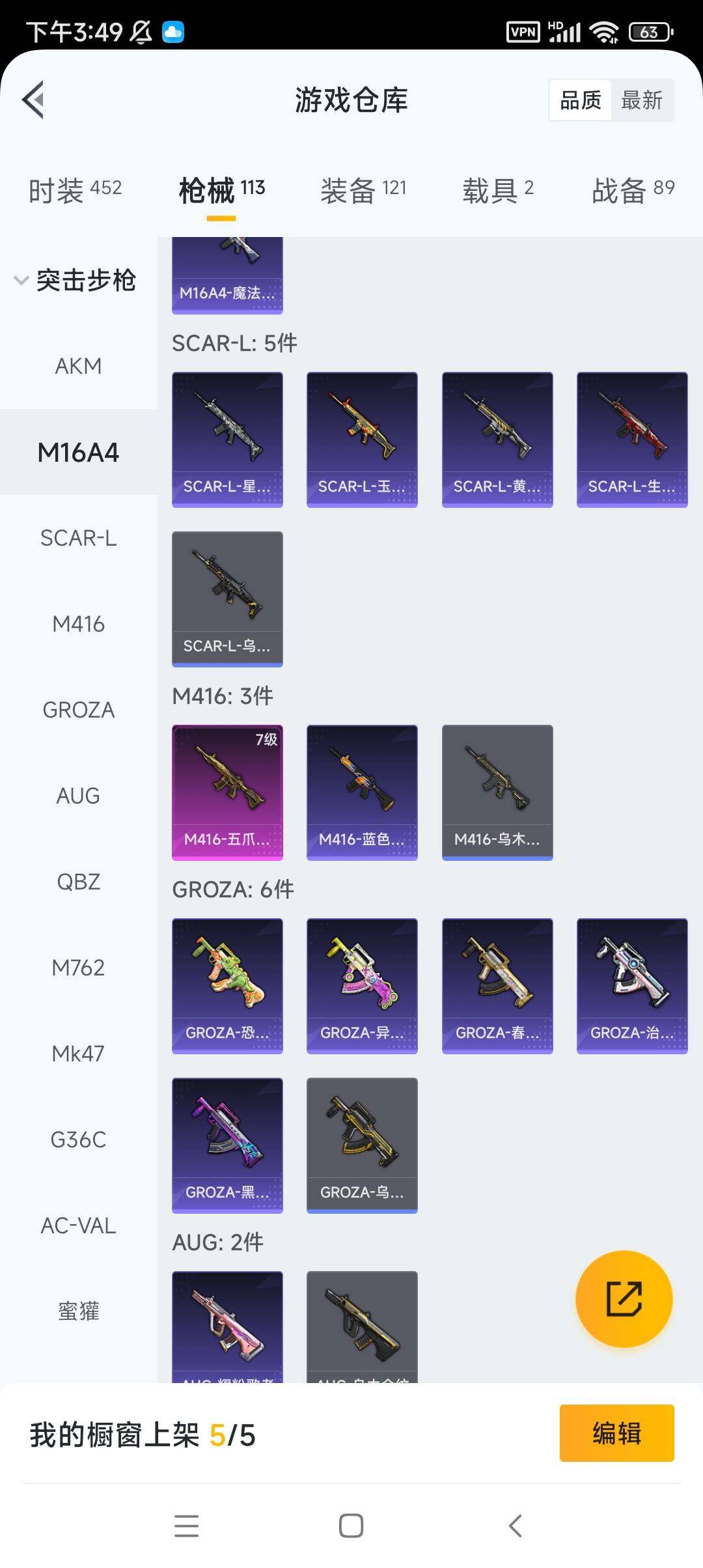Select M762 in the sidebar
The height and width of the screenshot is (1568, 703).
78,968
